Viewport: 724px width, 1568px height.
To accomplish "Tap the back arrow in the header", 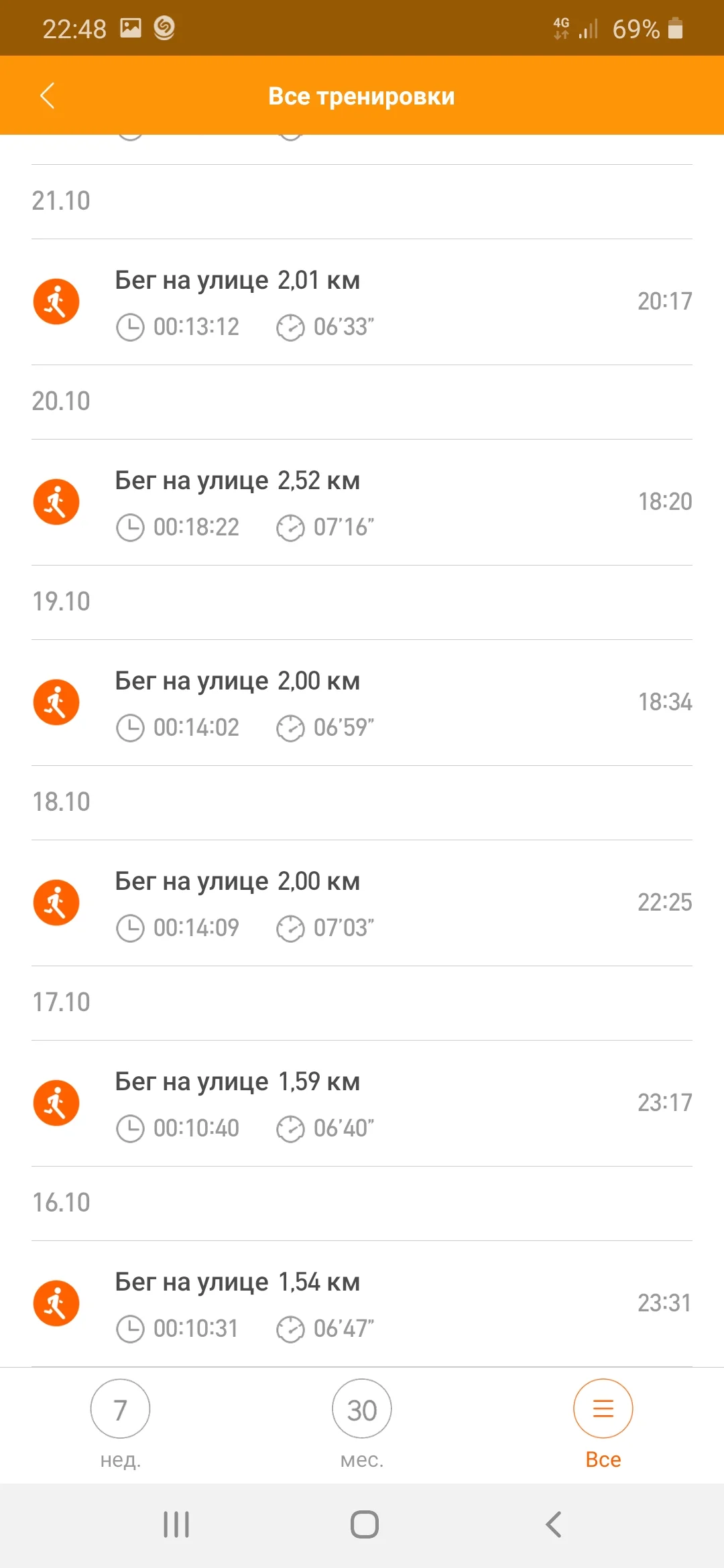I will [47, 94].
